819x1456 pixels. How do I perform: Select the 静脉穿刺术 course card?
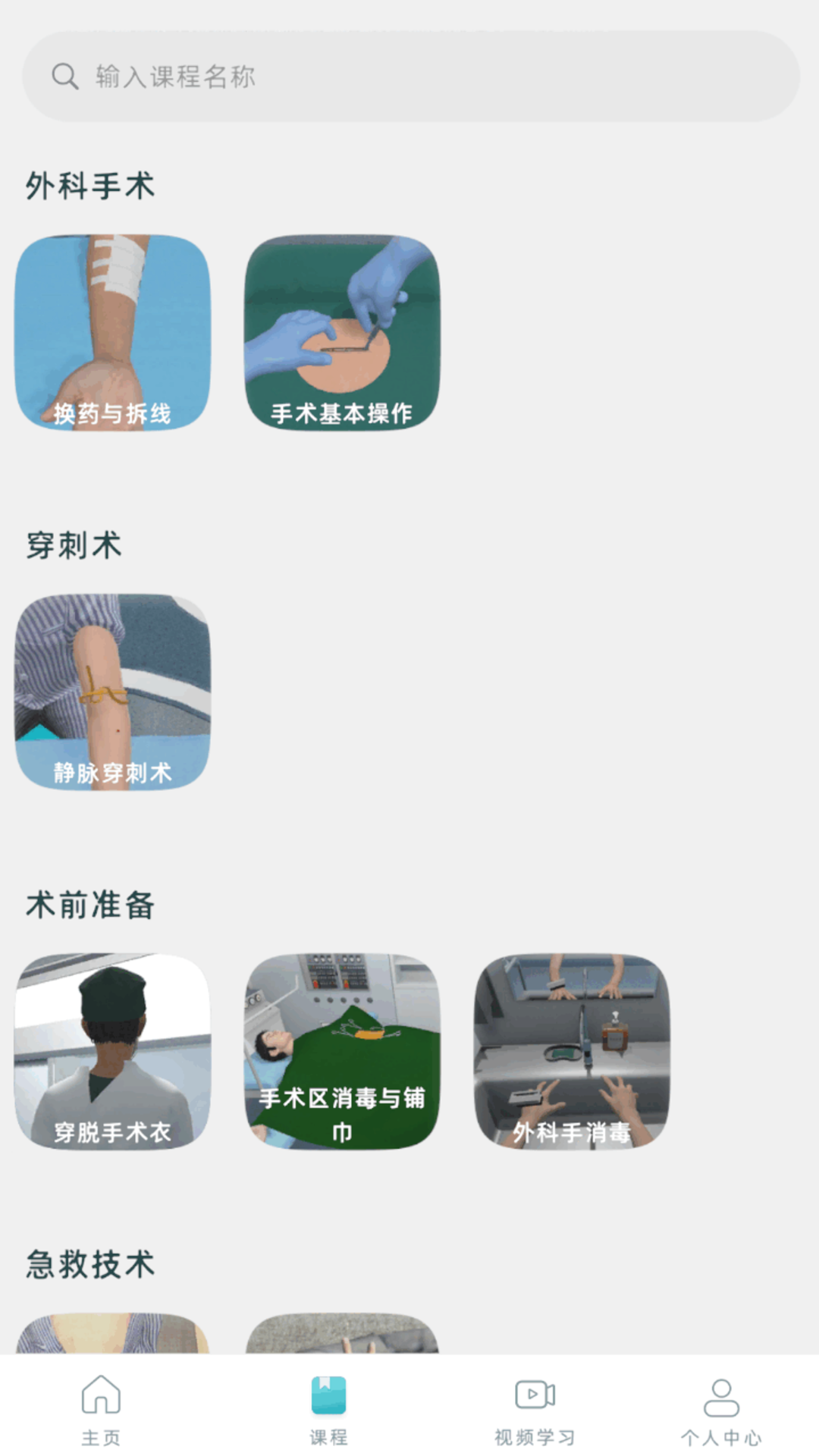click(112, 692)
